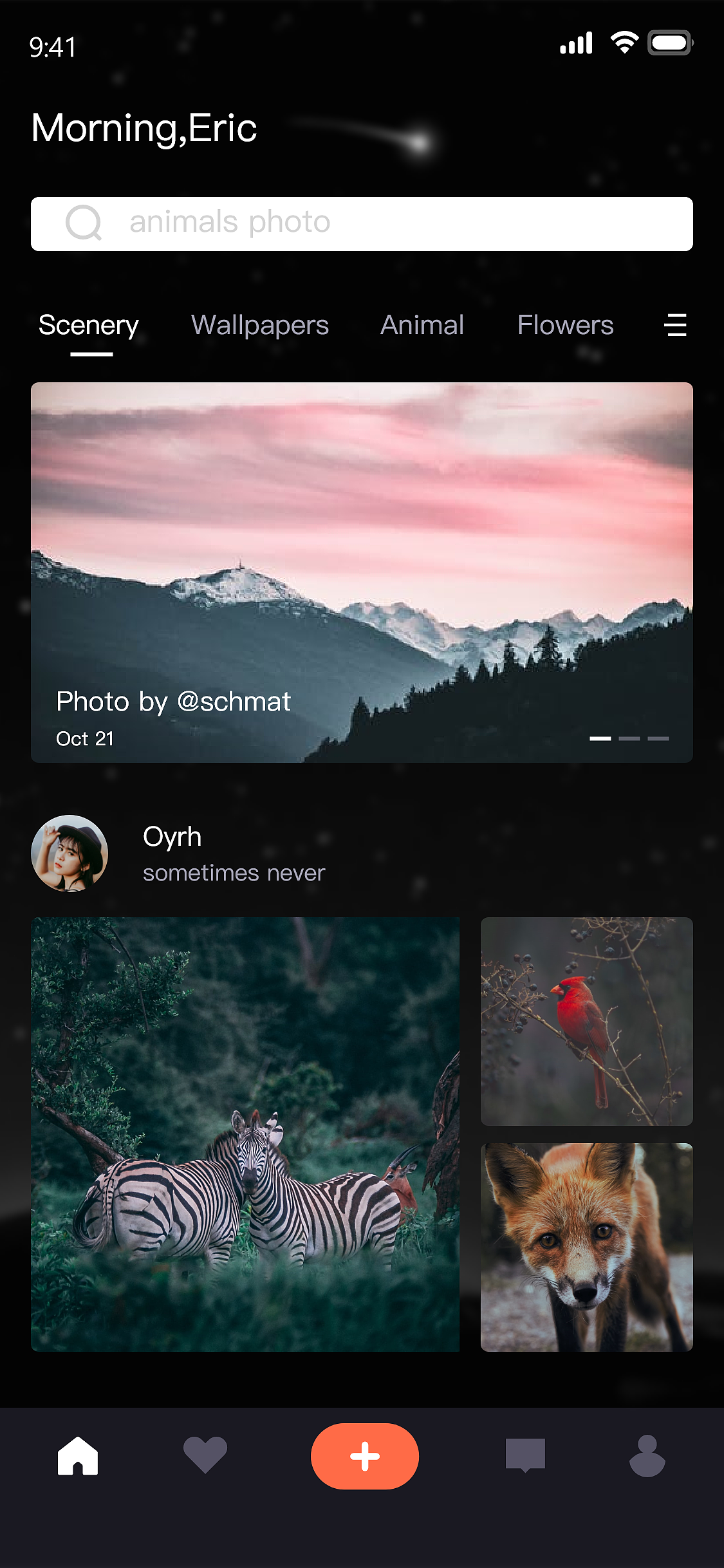View the red cardinal bird photo
Image resolution: width=724 pixels, height=1568 pixels.
click(x=586, y=1022)
